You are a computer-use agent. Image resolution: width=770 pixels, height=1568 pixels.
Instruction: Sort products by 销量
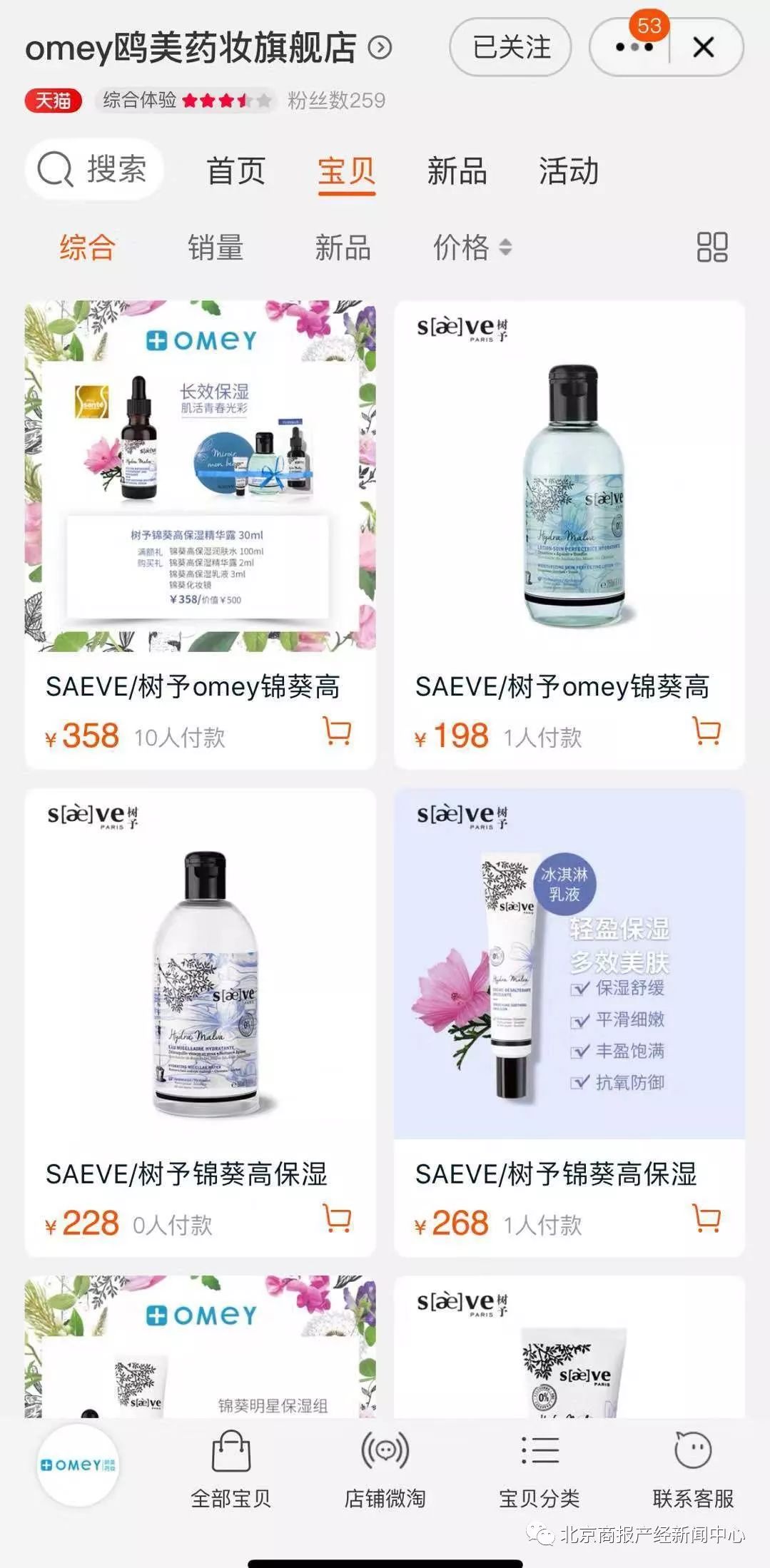pos(216,248)
